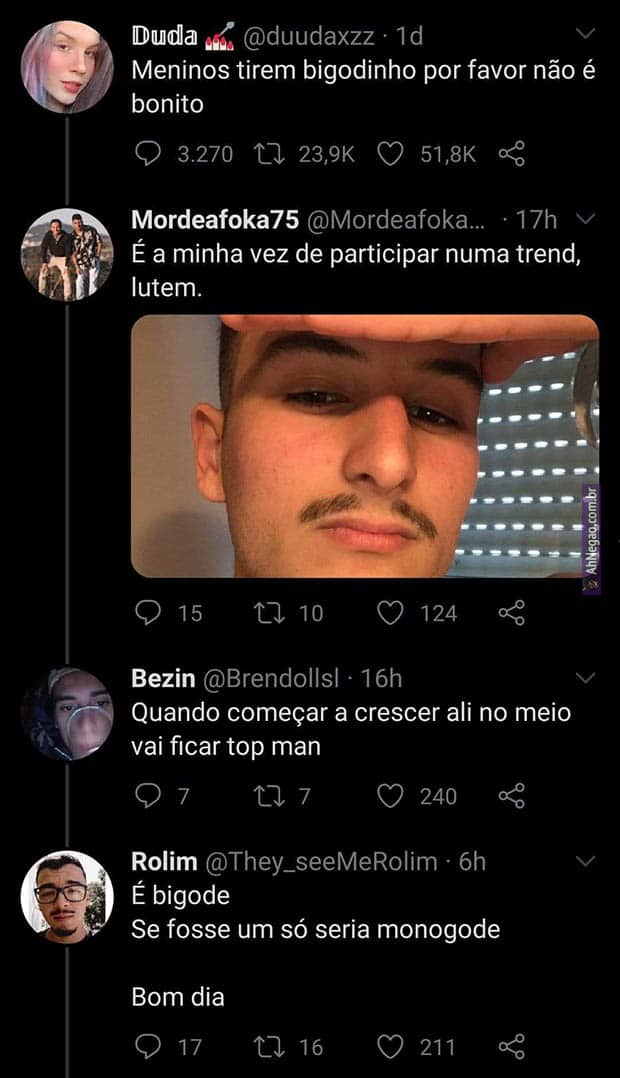Share Rolim's reply

pos(511,1047)
